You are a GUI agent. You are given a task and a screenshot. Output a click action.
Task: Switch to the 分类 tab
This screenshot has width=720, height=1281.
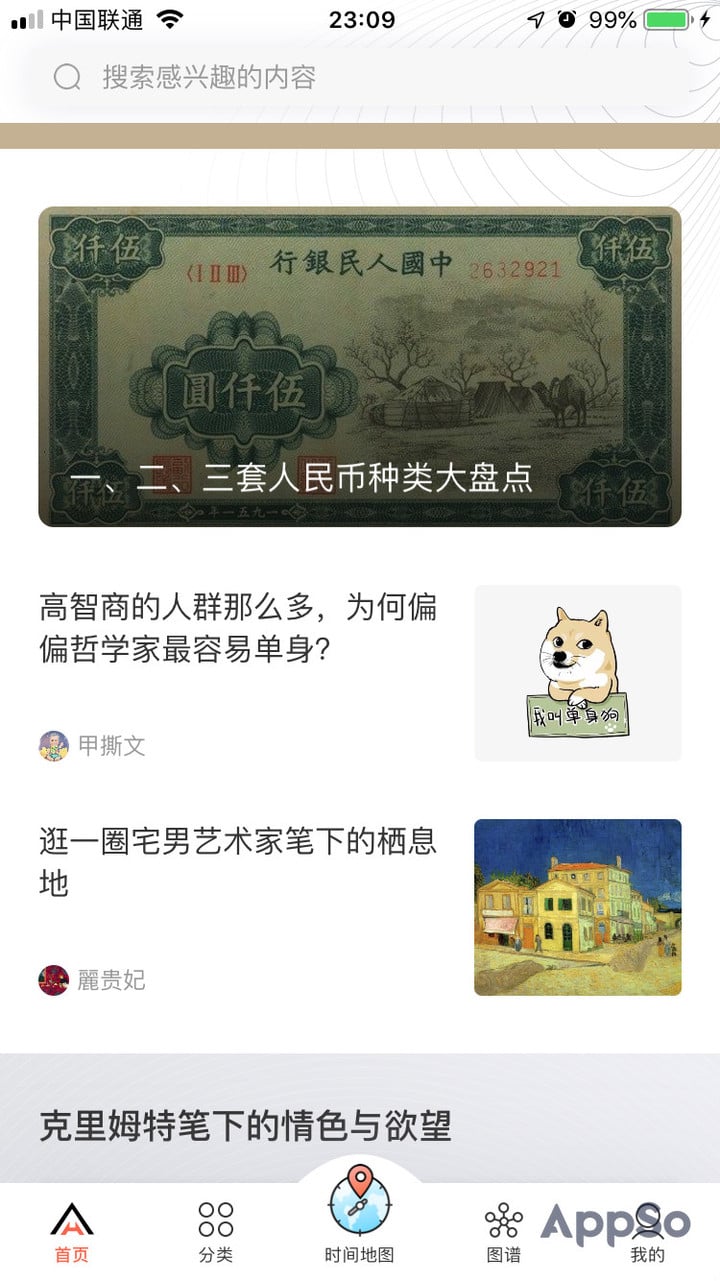[x=216, y=1232]
